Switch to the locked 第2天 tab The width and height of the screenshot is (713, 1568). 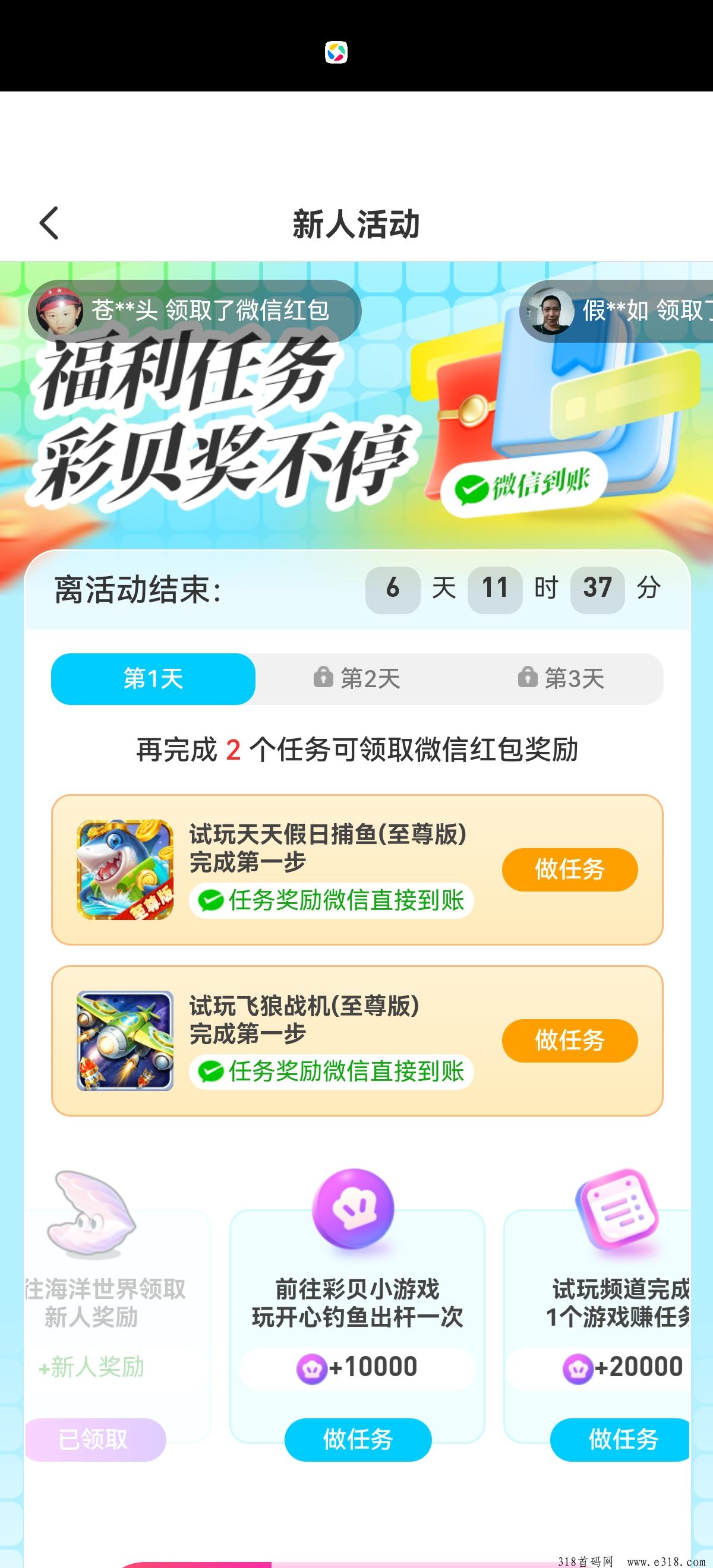[358, 679]
